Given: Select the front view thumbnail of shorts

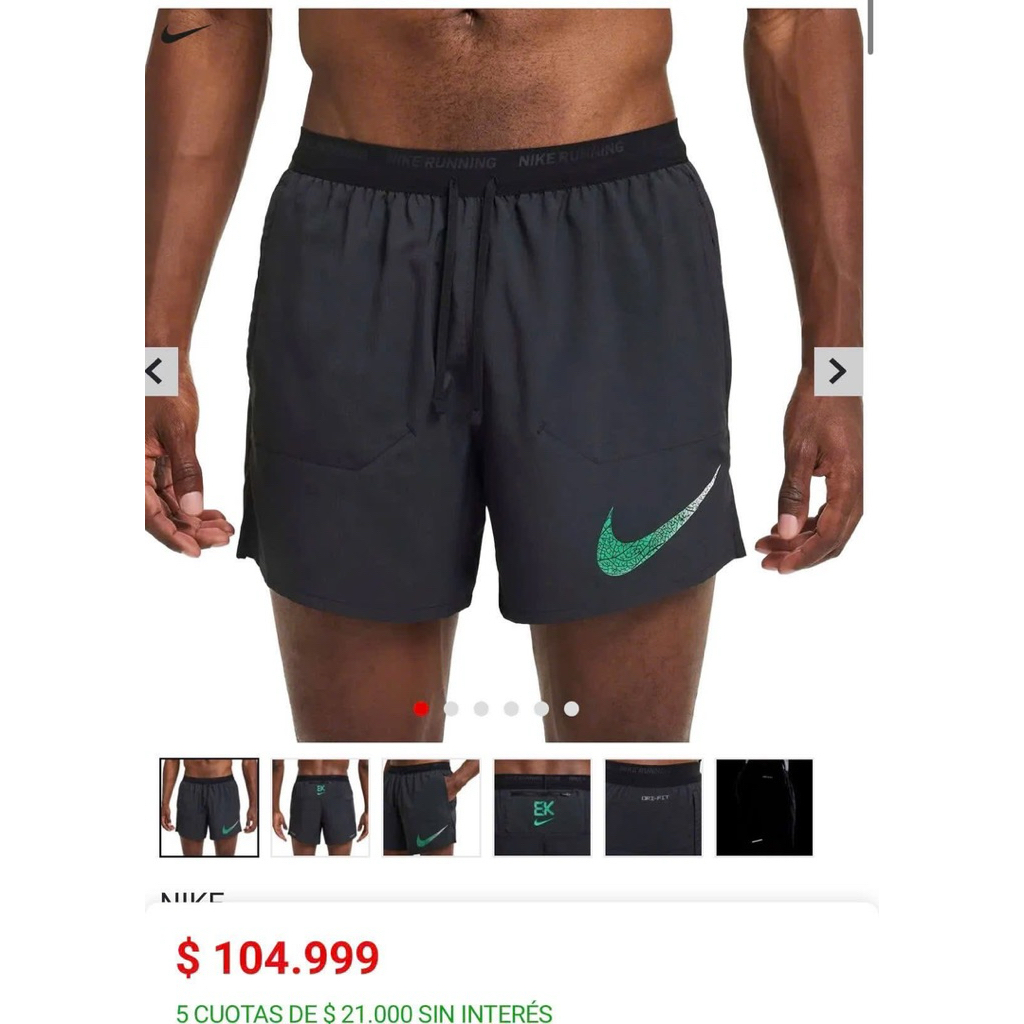Looking at the screenshot, I should (209, 807).
